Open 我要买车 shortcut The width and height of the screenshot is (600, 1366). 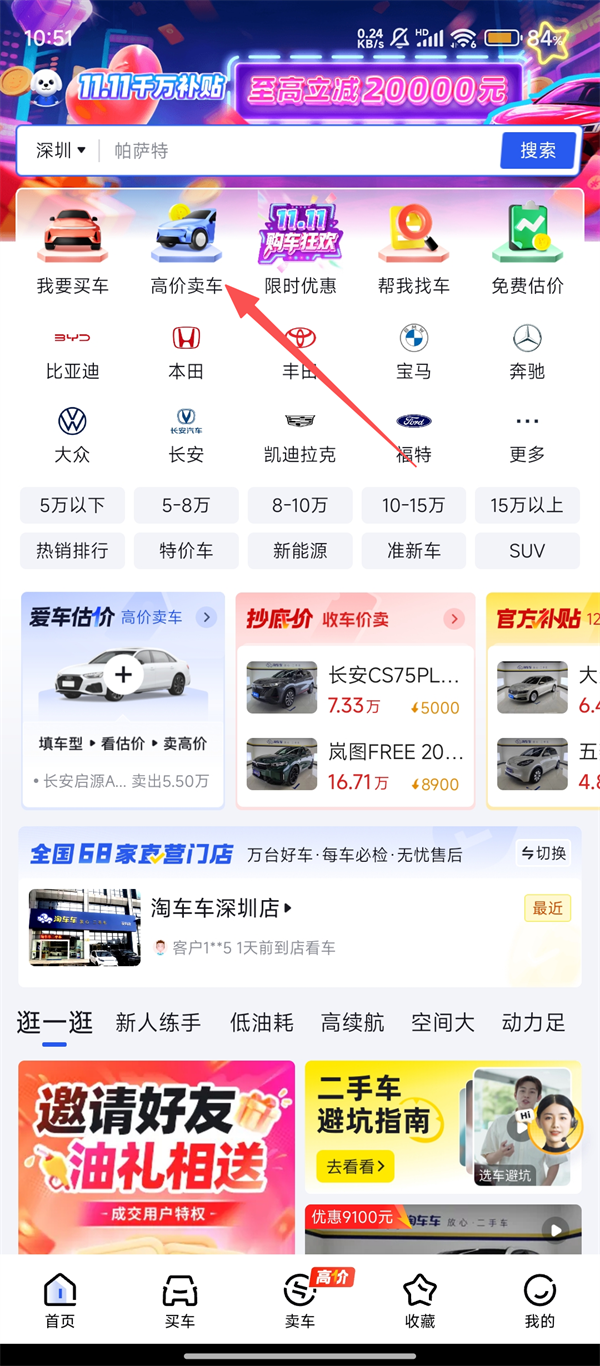point(72,250)
